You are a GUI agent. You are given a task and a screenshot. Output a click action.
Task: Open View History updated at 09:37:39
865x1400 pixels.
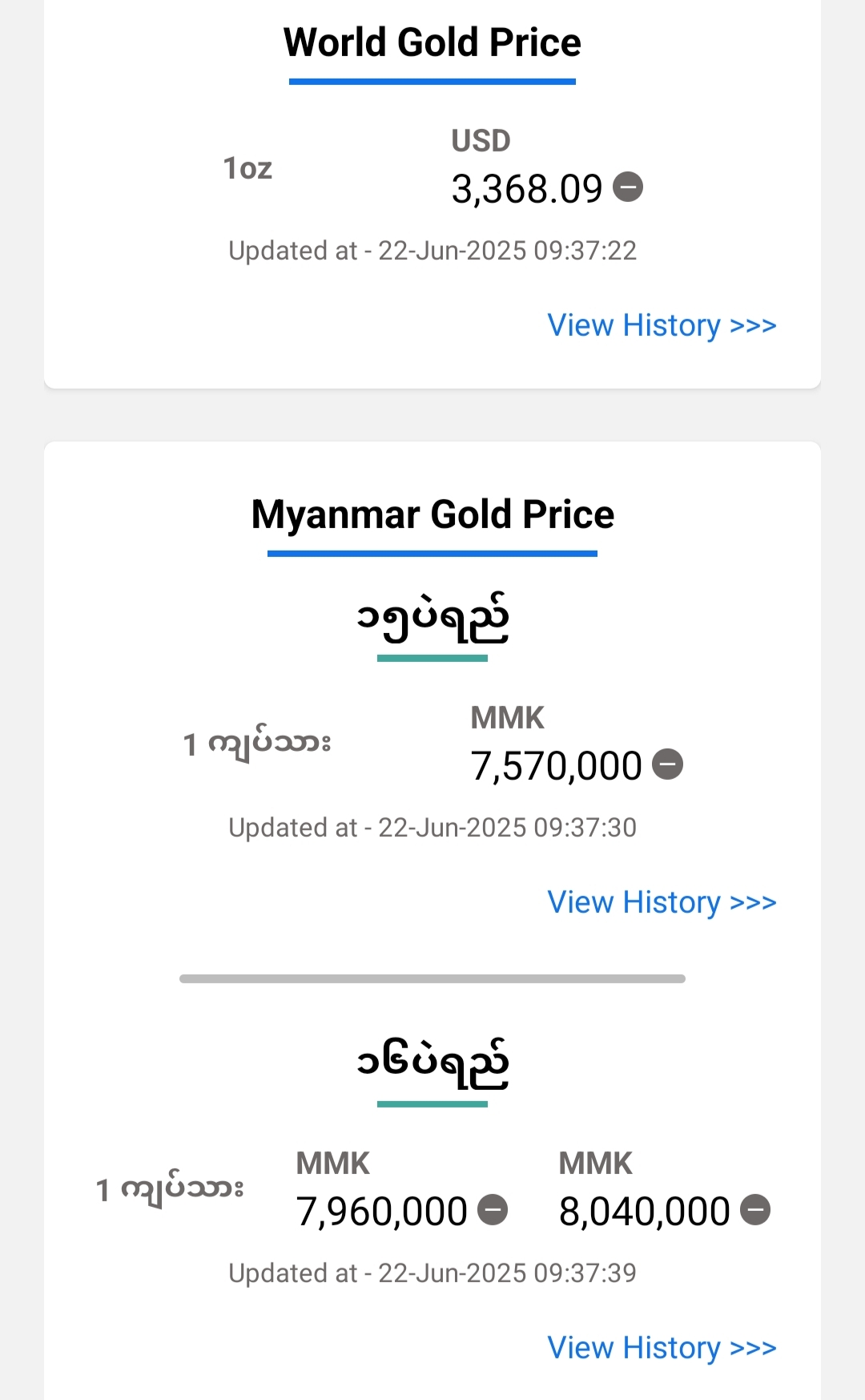[662, 1348]
